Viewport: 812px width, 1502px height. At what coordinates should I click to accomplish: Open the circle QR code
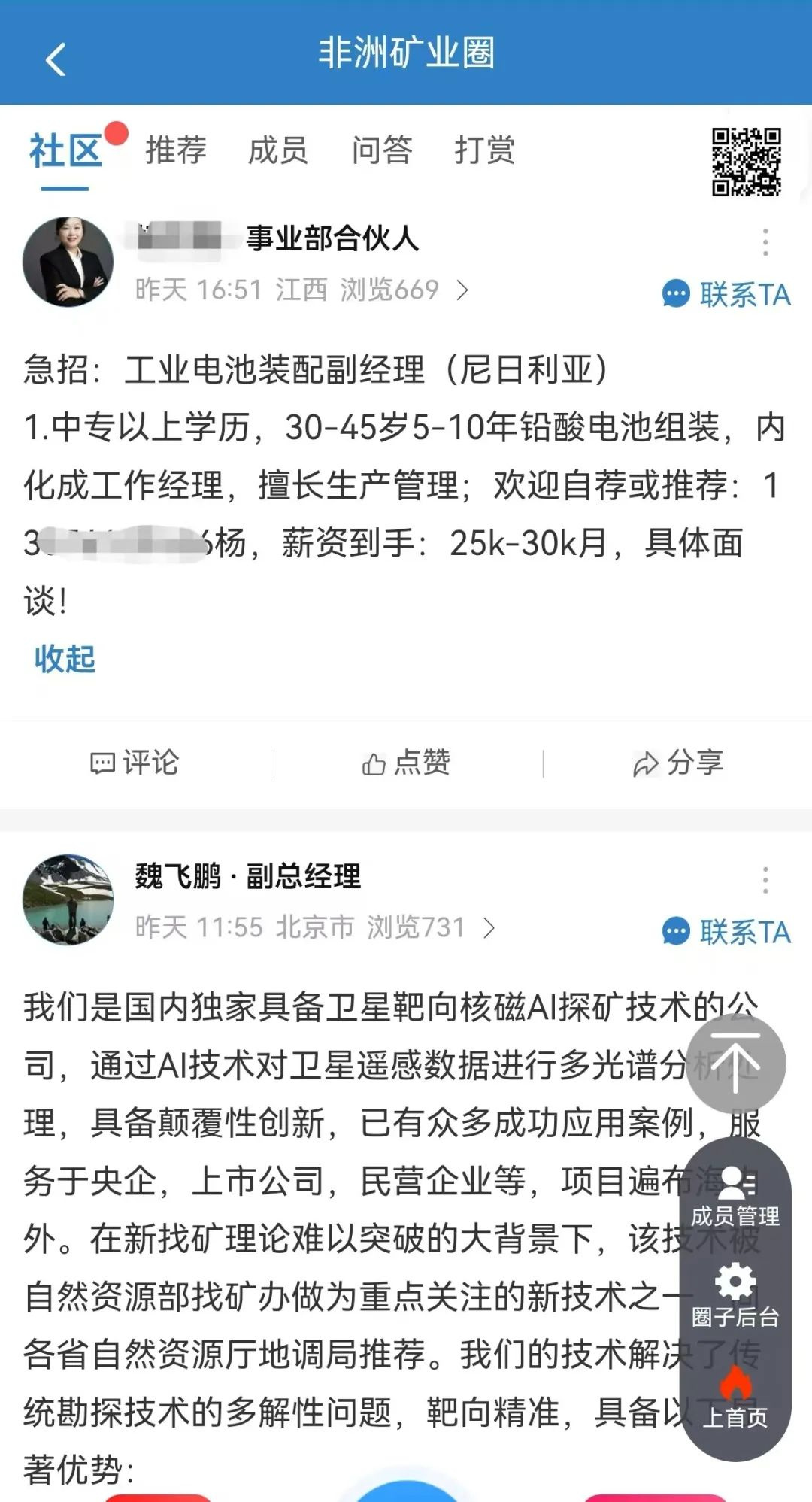pos(746,162)
